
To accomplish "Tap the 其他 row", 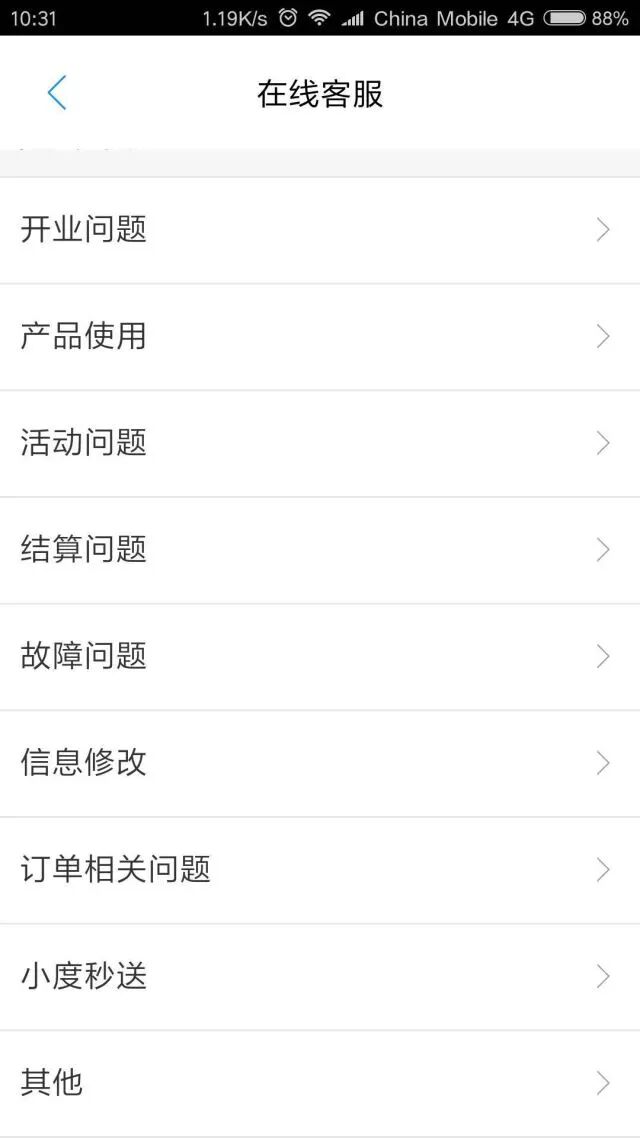I will point(320,1083).
